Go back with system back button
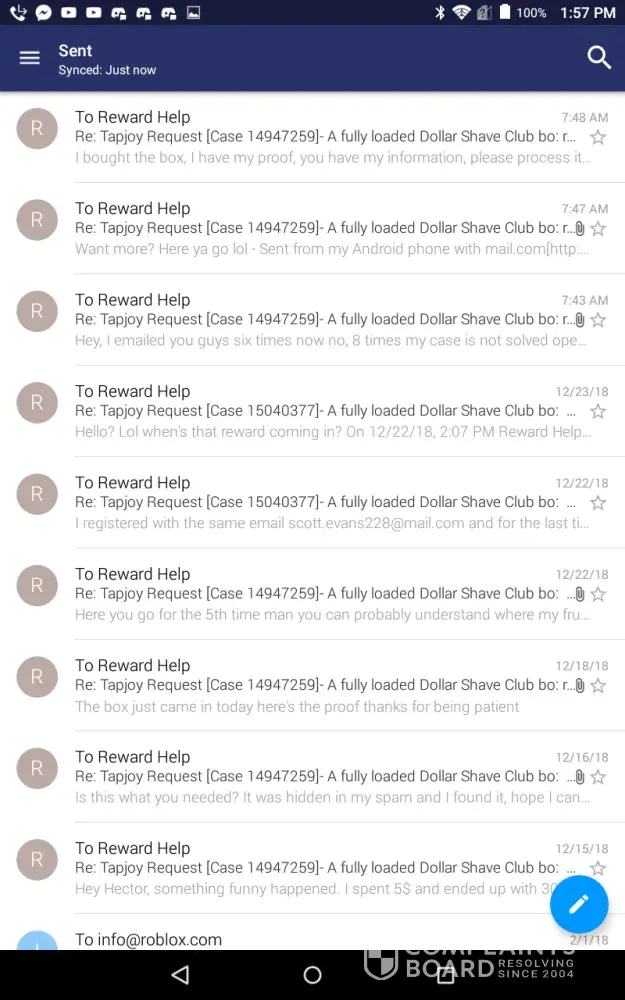The width and height of the screenshot is (625, 1000). 180,975
